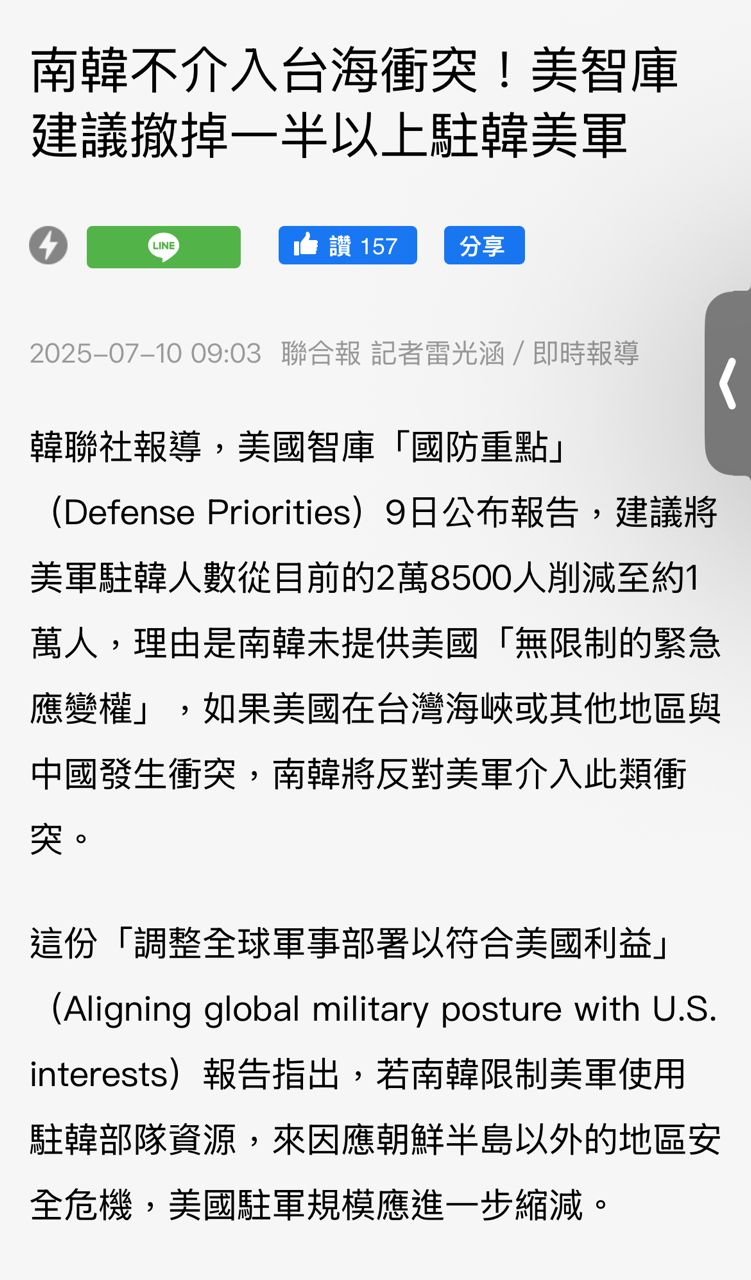Tap the lightning bolt icon
751x1280 pixels.
coord(48,246)
